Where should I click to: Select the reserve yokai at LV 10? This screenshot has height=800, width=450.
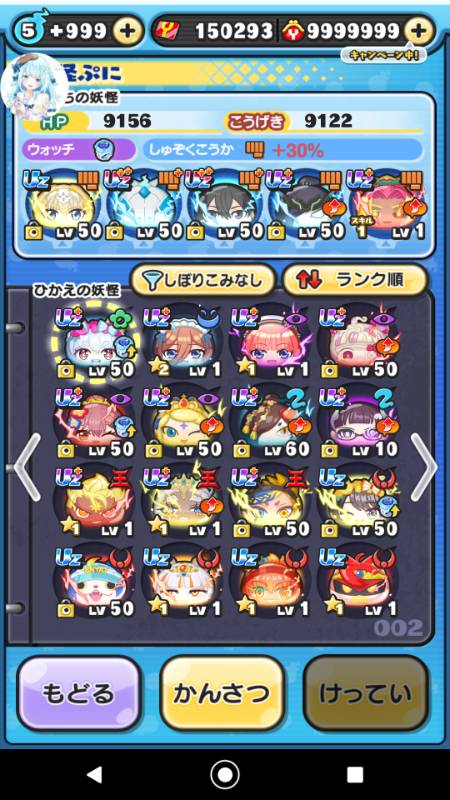(x=359, y=422)
